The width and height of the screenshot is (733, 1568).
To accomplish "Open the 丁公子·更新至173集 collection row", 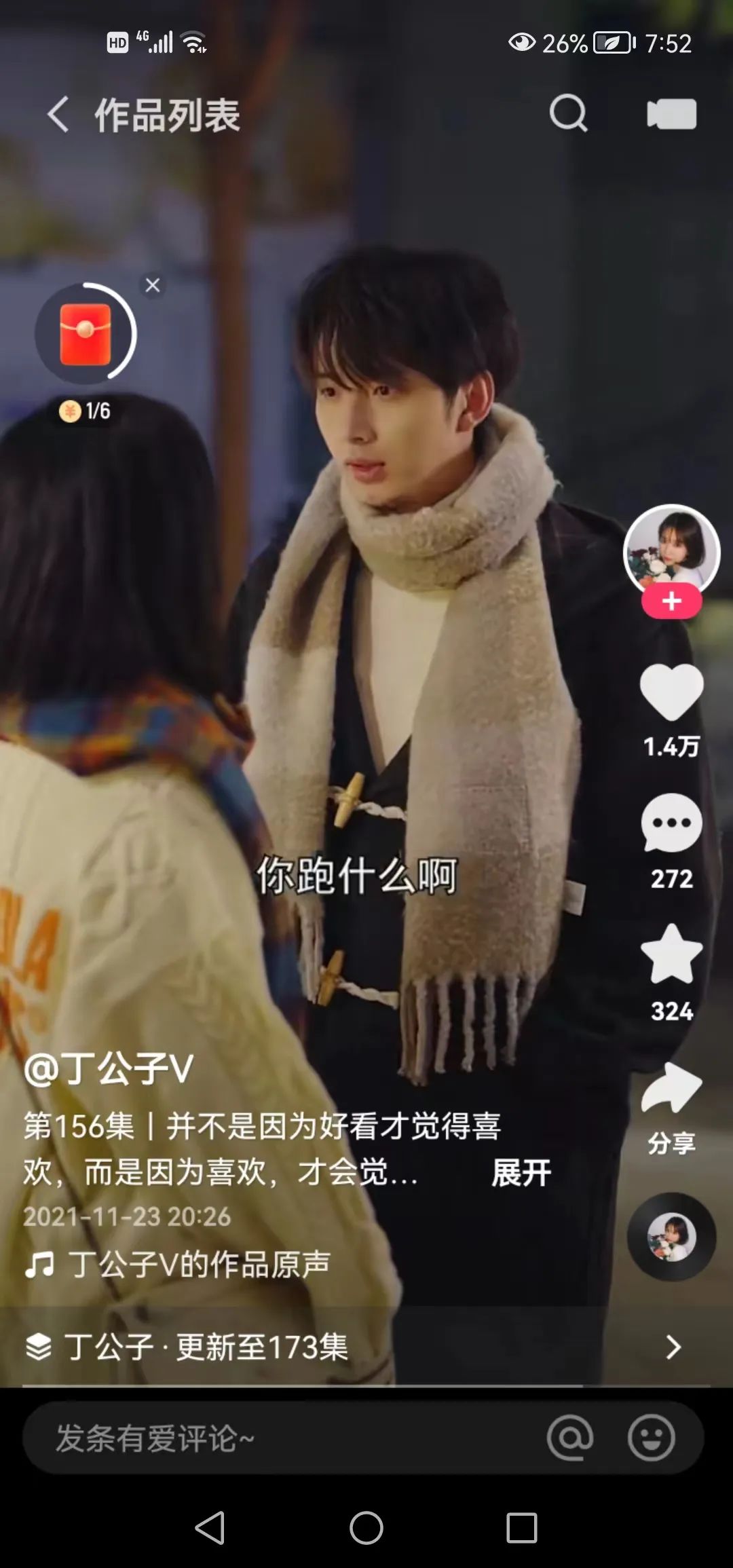I will point(353,1347).
